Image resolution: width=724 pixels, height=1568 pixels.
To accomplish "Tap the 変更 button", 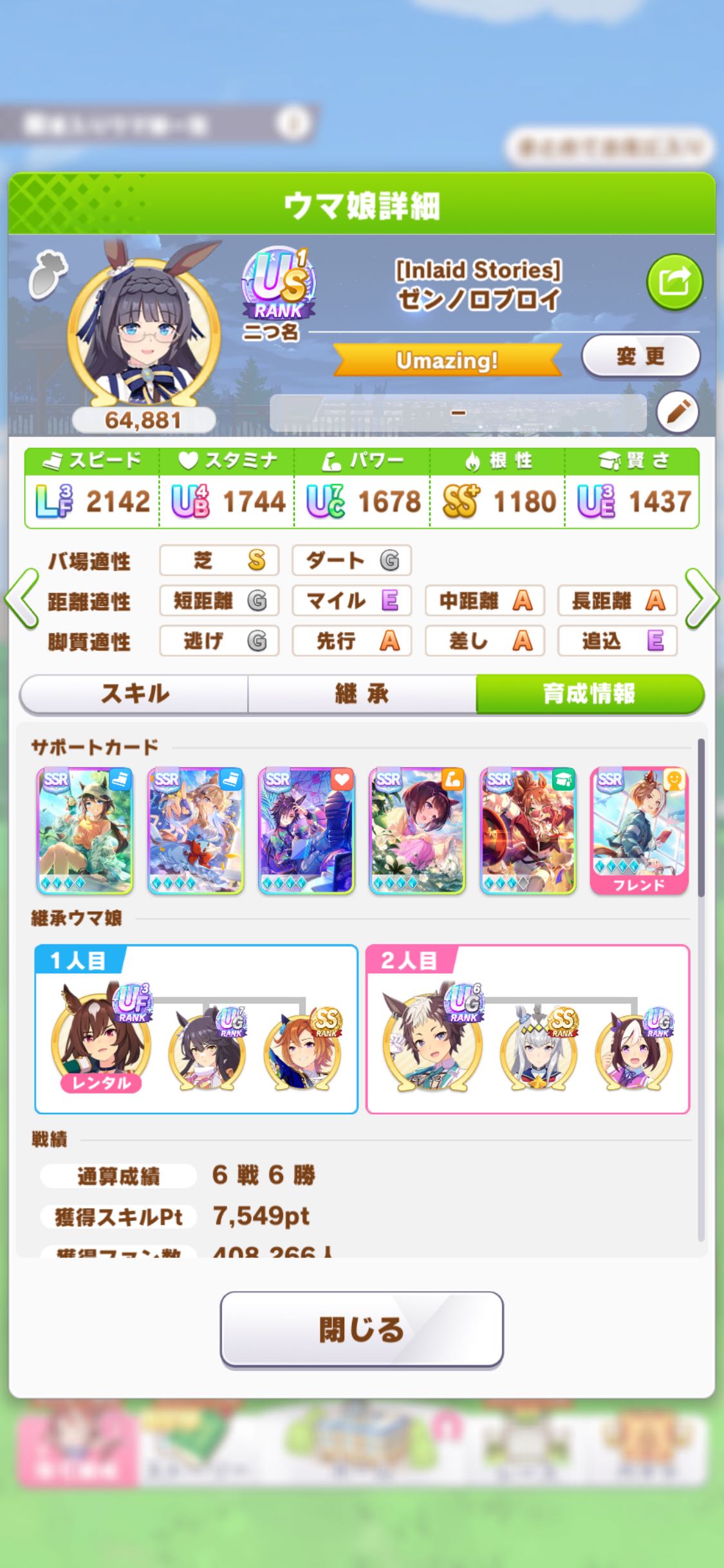I will [x=640, y=356].
